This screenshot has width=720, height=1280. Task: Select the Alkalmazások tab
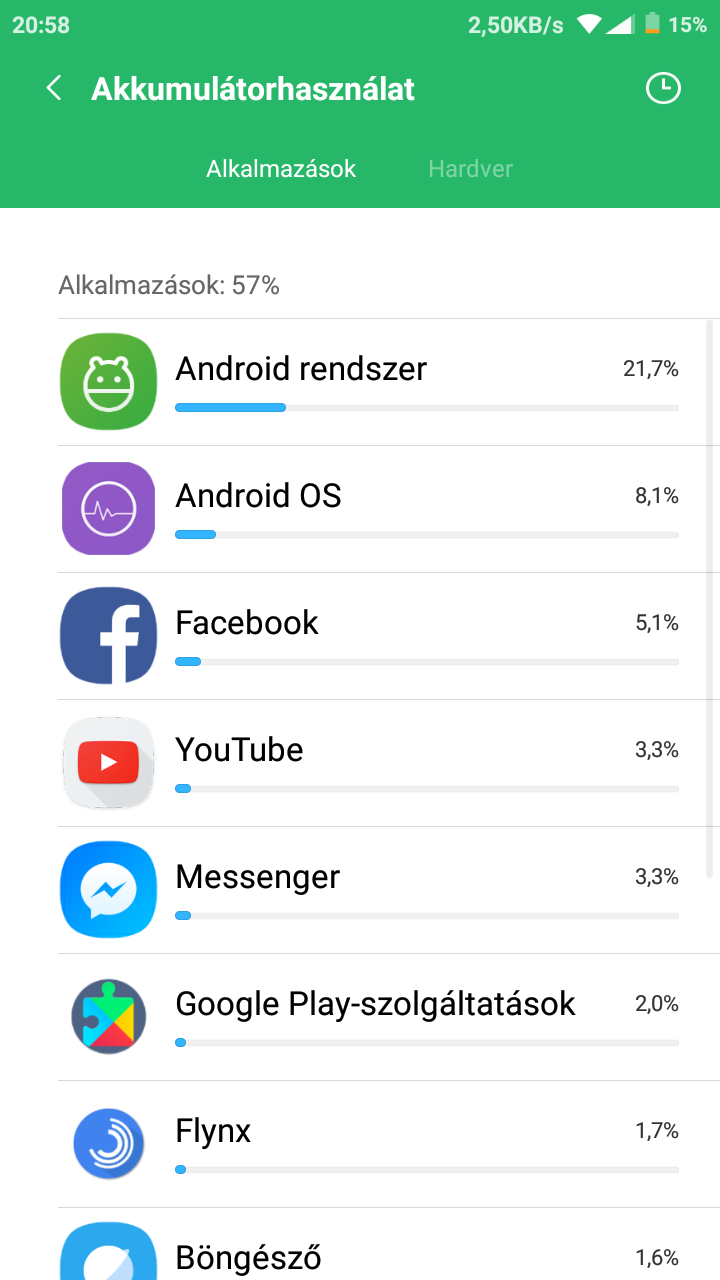281,169
